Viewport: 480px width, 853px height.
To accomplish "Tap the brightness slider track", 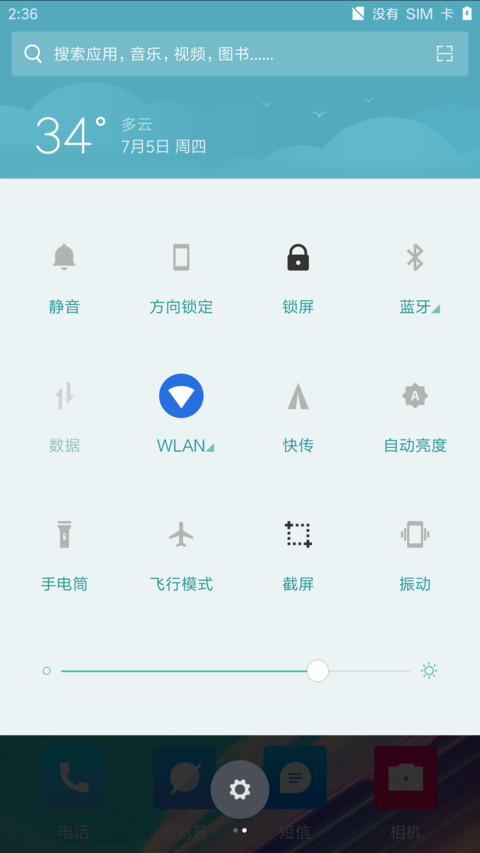I will (x=236, y=671).
